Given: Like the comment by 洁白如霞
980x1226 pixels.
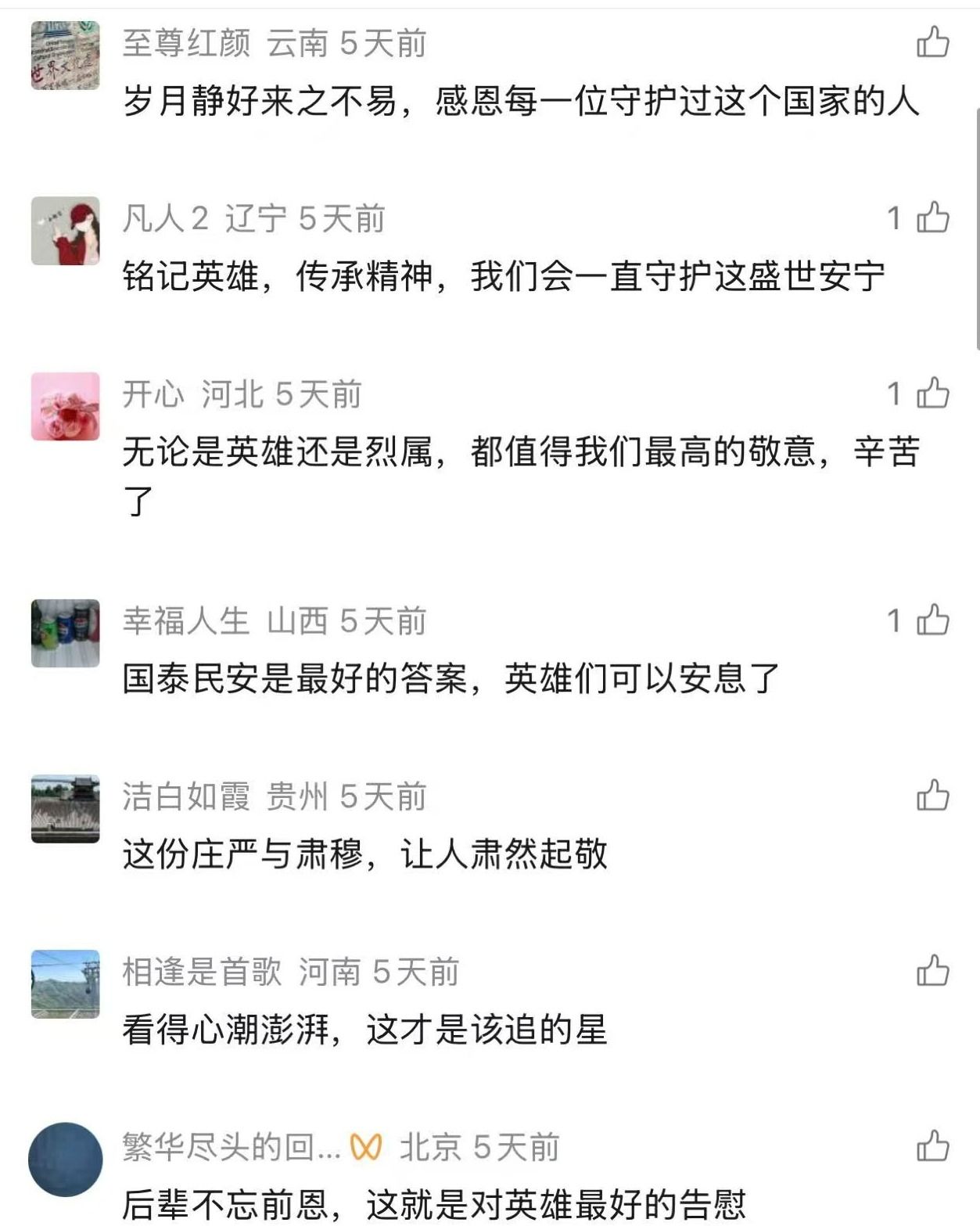Looking at the screenshot, I should coord(932,796).
